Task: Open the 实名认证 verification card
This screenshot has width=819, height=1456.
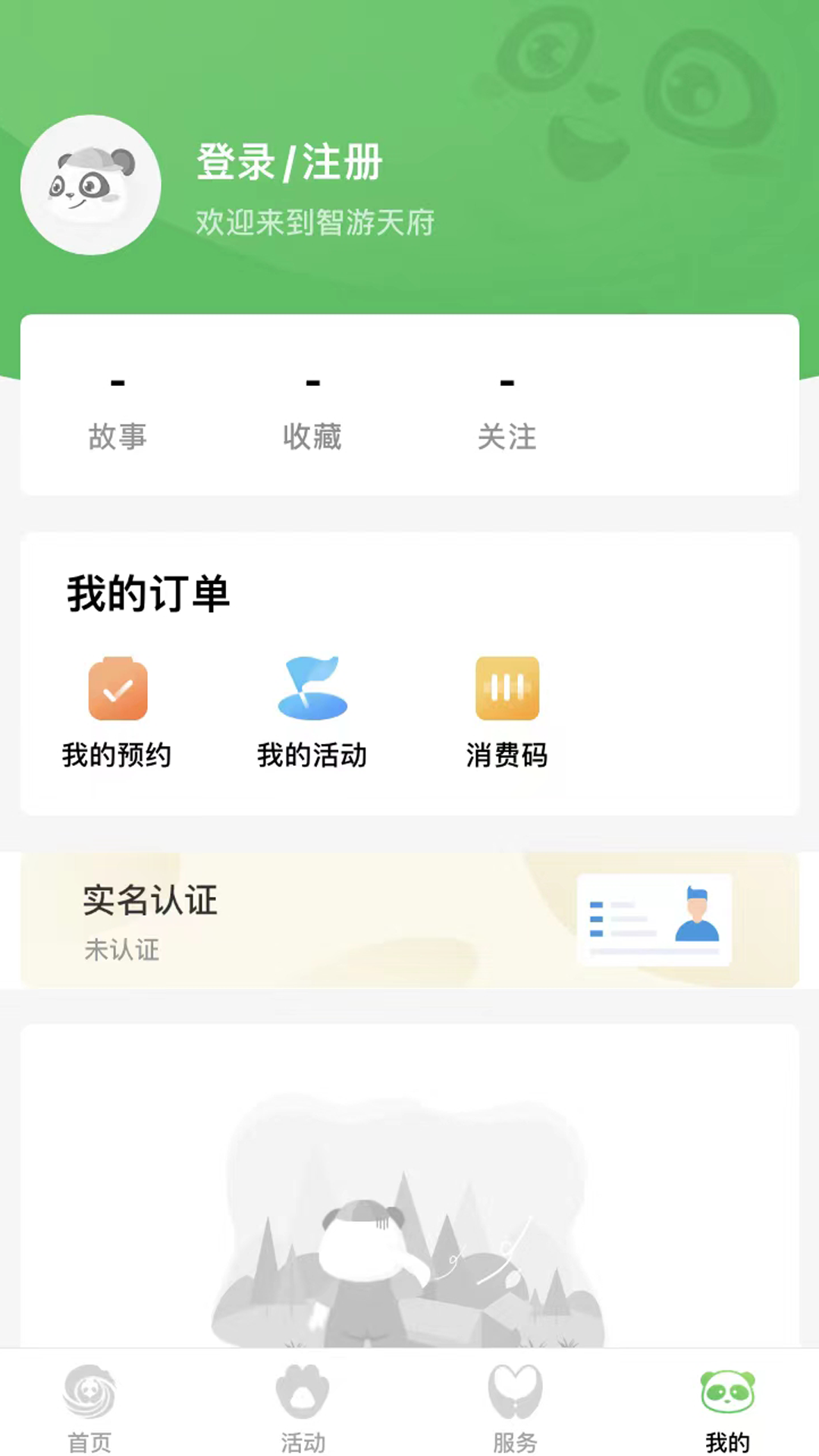Action: (409, 920)
